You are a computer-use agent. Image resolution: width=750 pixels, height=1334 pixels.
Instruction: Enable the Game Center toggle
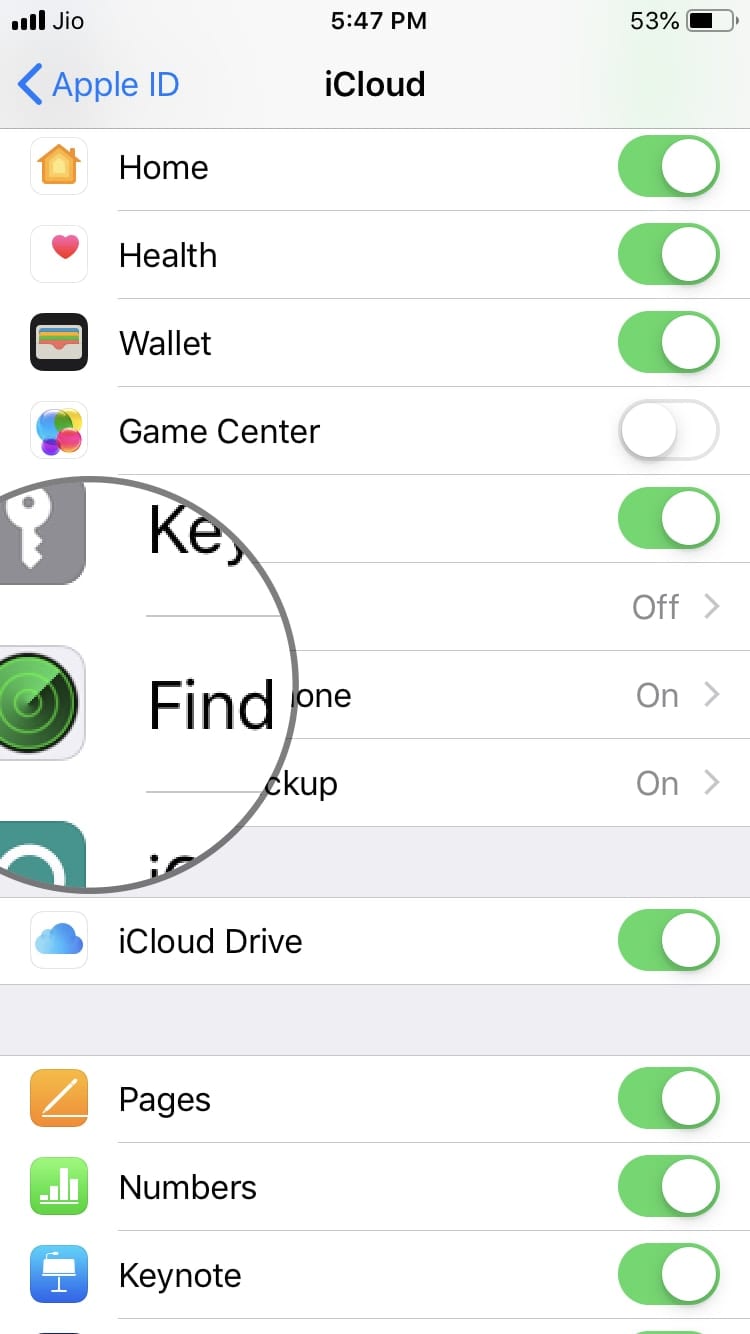[x=668, y=431]
